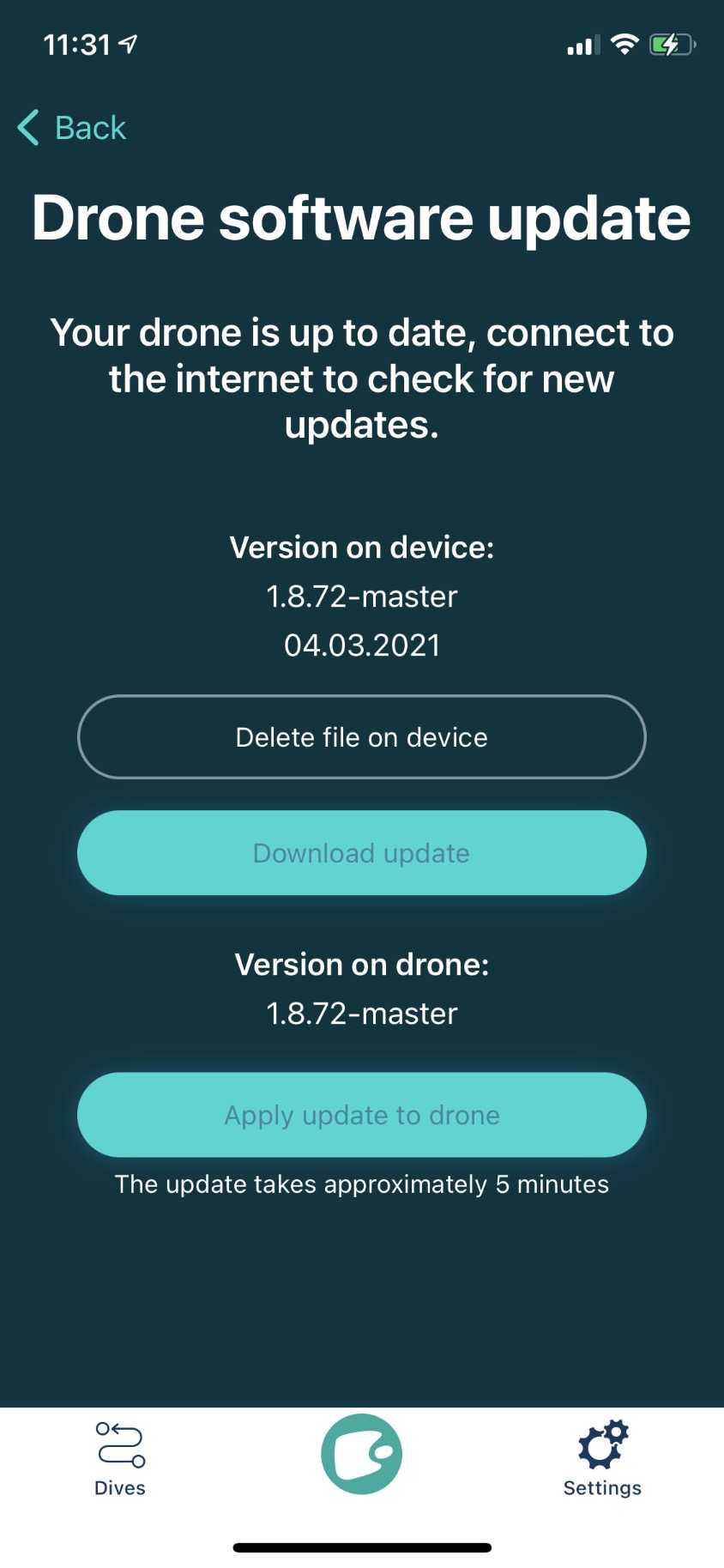Open the center drone tab

click(x=361, y=1454)
